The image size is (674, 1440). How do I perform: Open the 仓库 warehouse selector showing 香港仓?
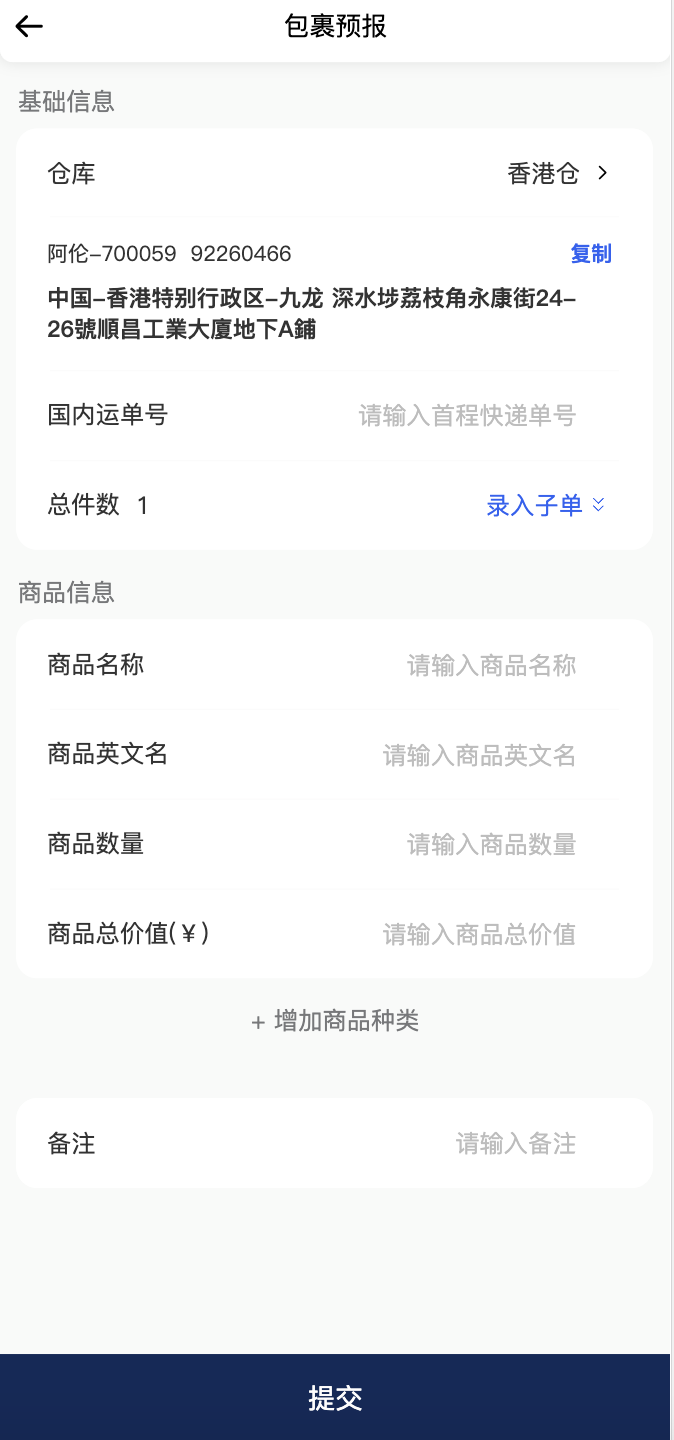pyautogui.click(x=557, y=174)
